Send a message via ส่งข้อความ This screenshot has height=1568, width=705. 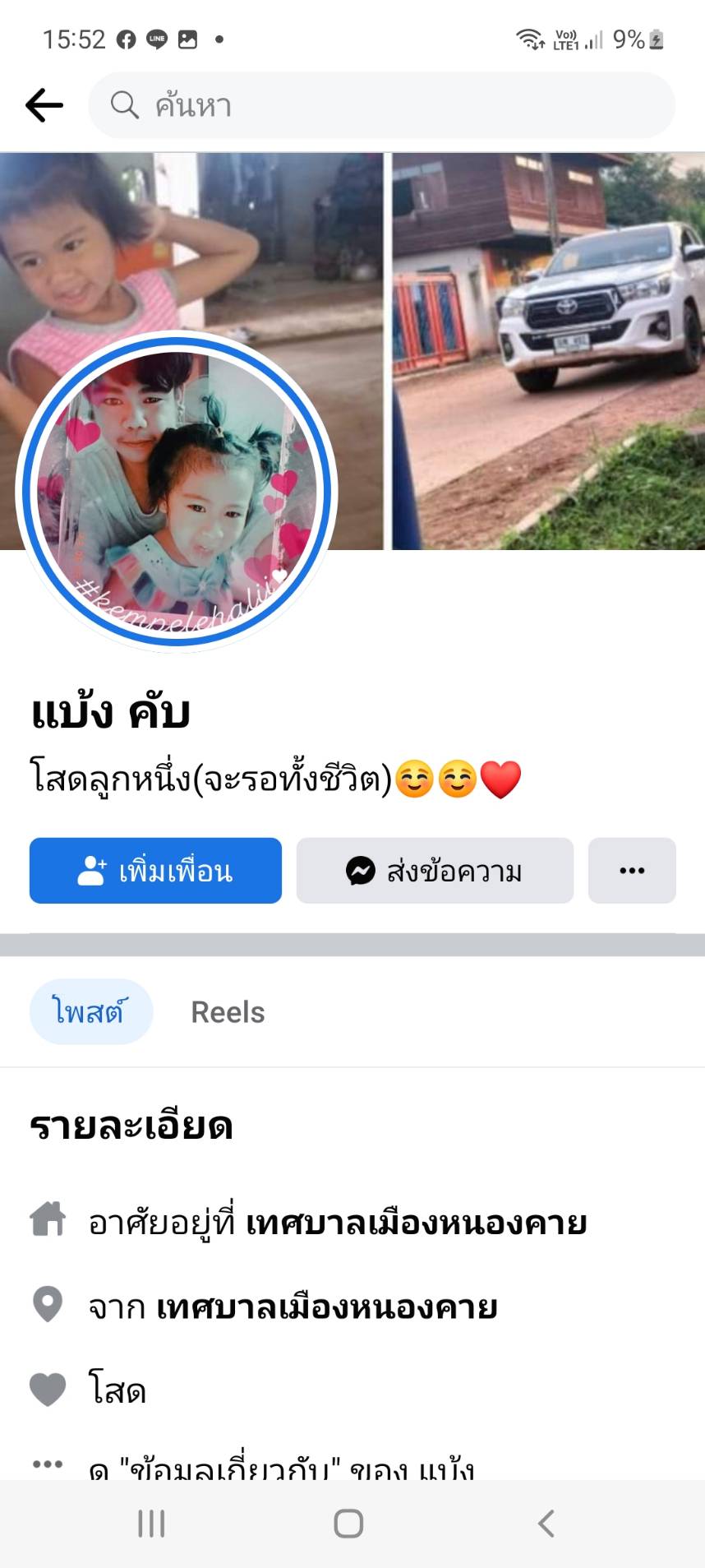(435, 871)
